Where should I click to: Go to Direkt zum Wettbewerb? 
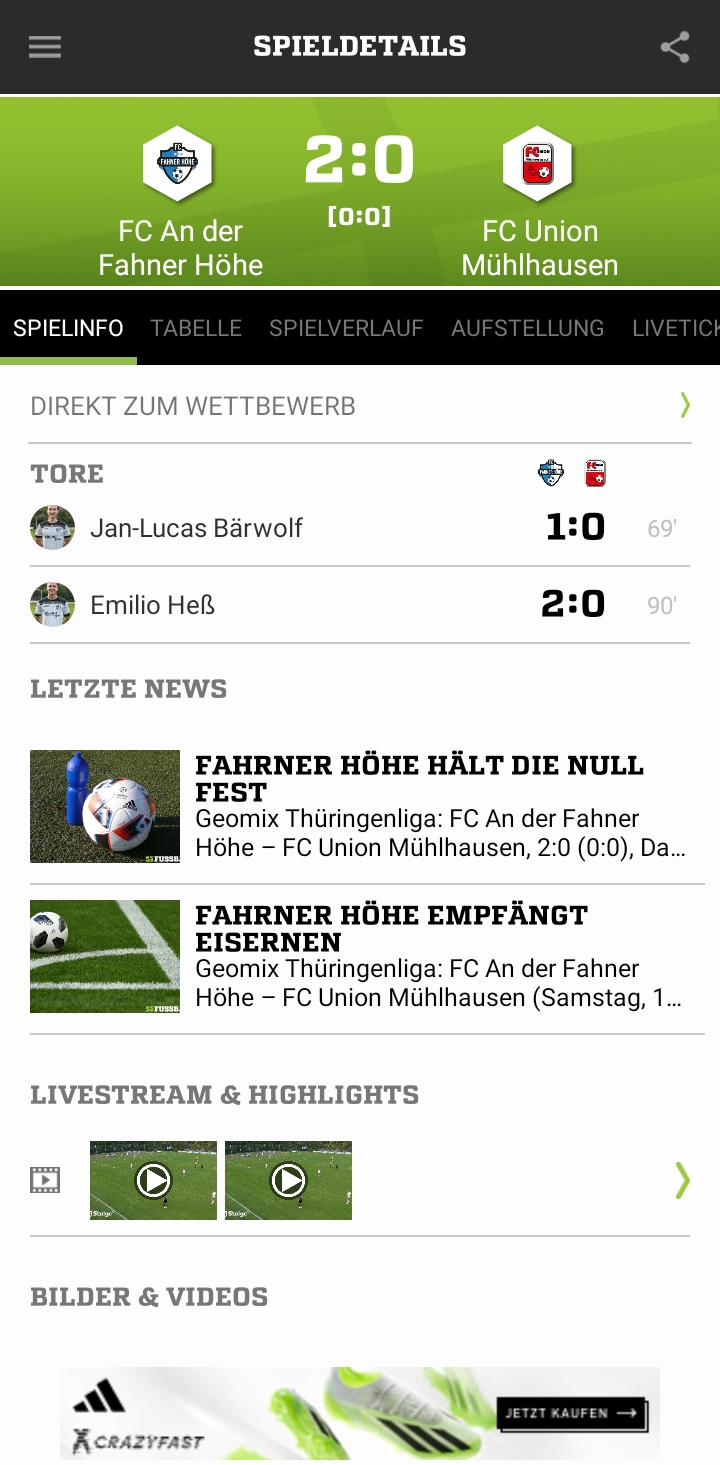pos(360,406)
